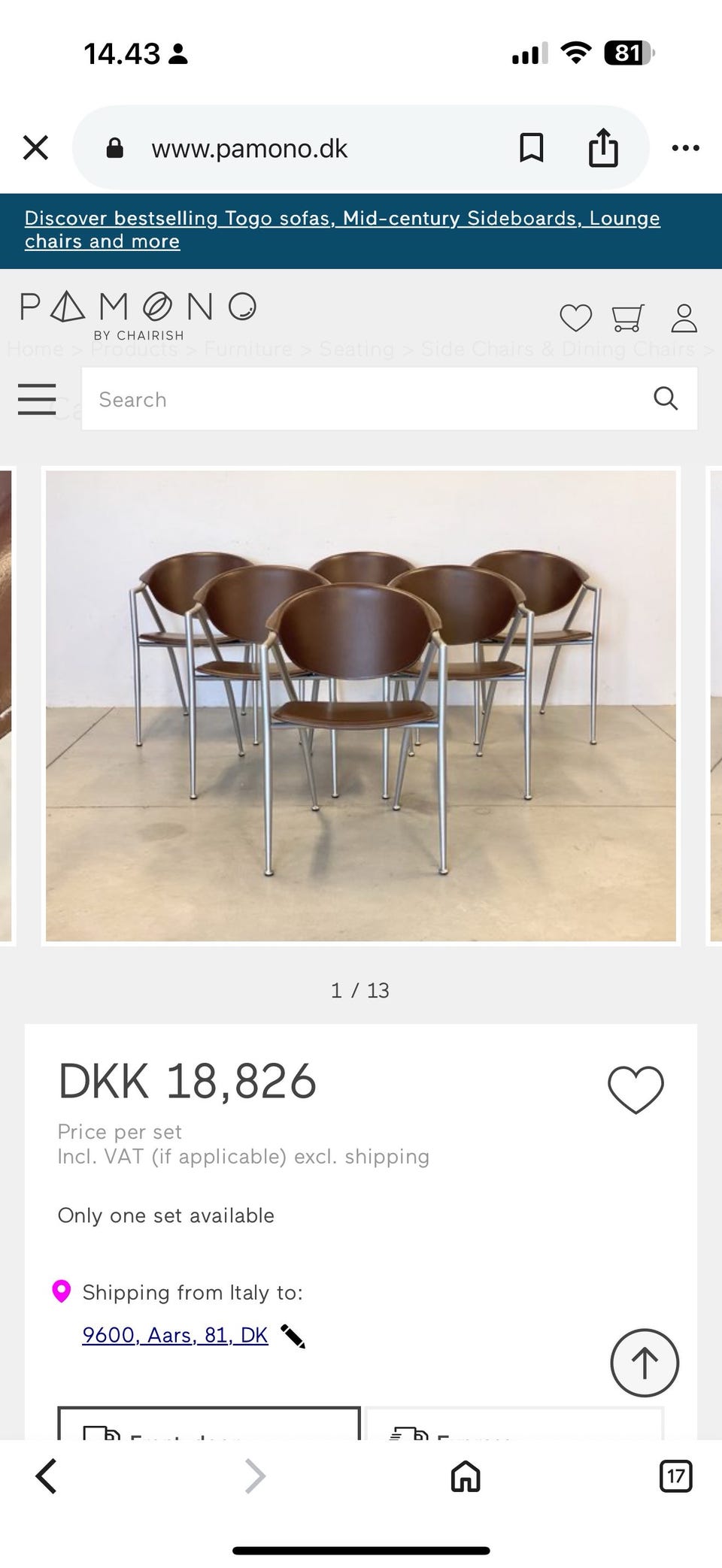Edit shipping address 9600, Aars, 81, DK
This screenshot has height=1568, width=722.
[175, 1335]
